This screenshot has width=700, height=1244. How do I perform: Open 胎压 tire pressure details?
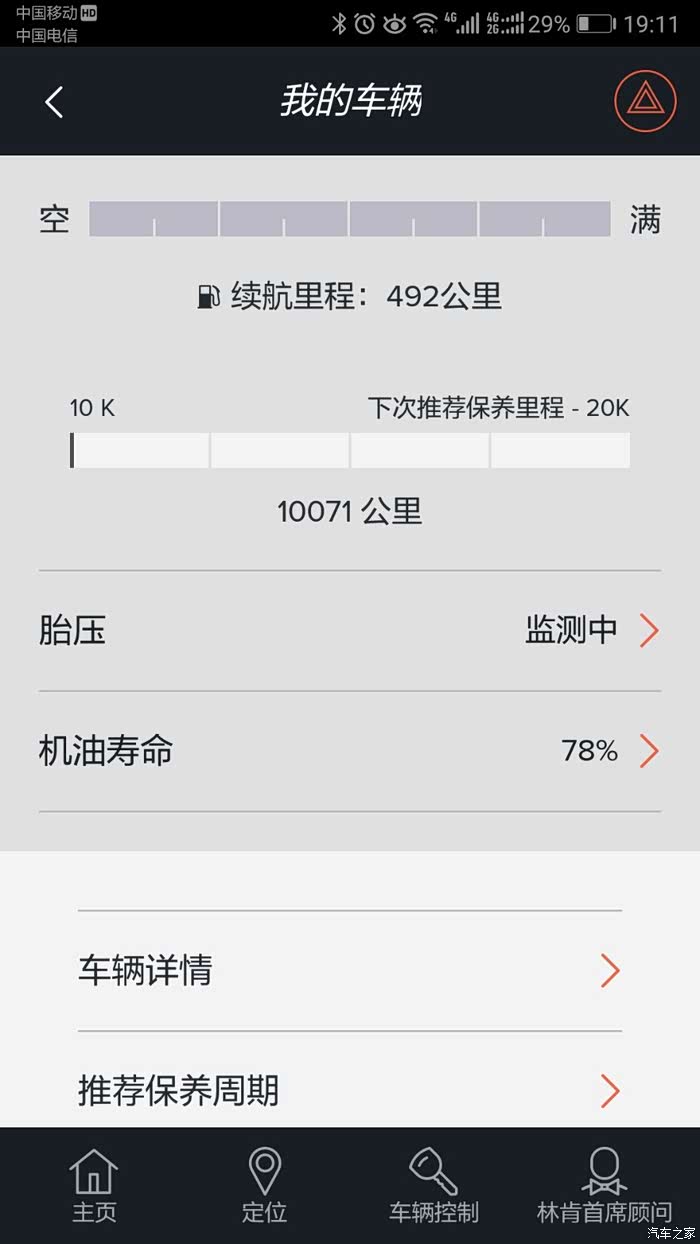[x=350, y=631]
